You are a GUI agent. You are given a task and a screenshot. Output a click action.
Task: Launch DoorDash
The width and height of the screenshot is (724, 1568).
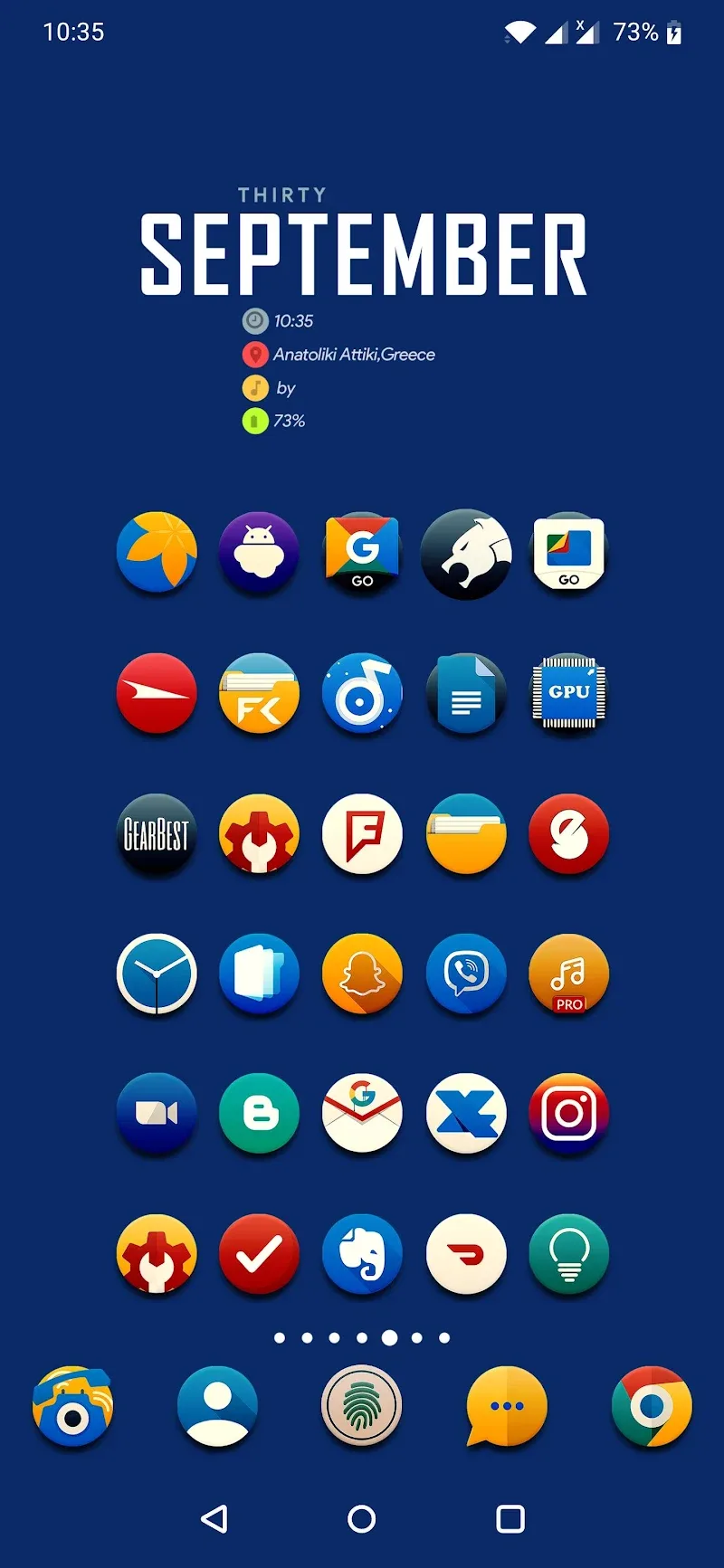pos(465,1254)
